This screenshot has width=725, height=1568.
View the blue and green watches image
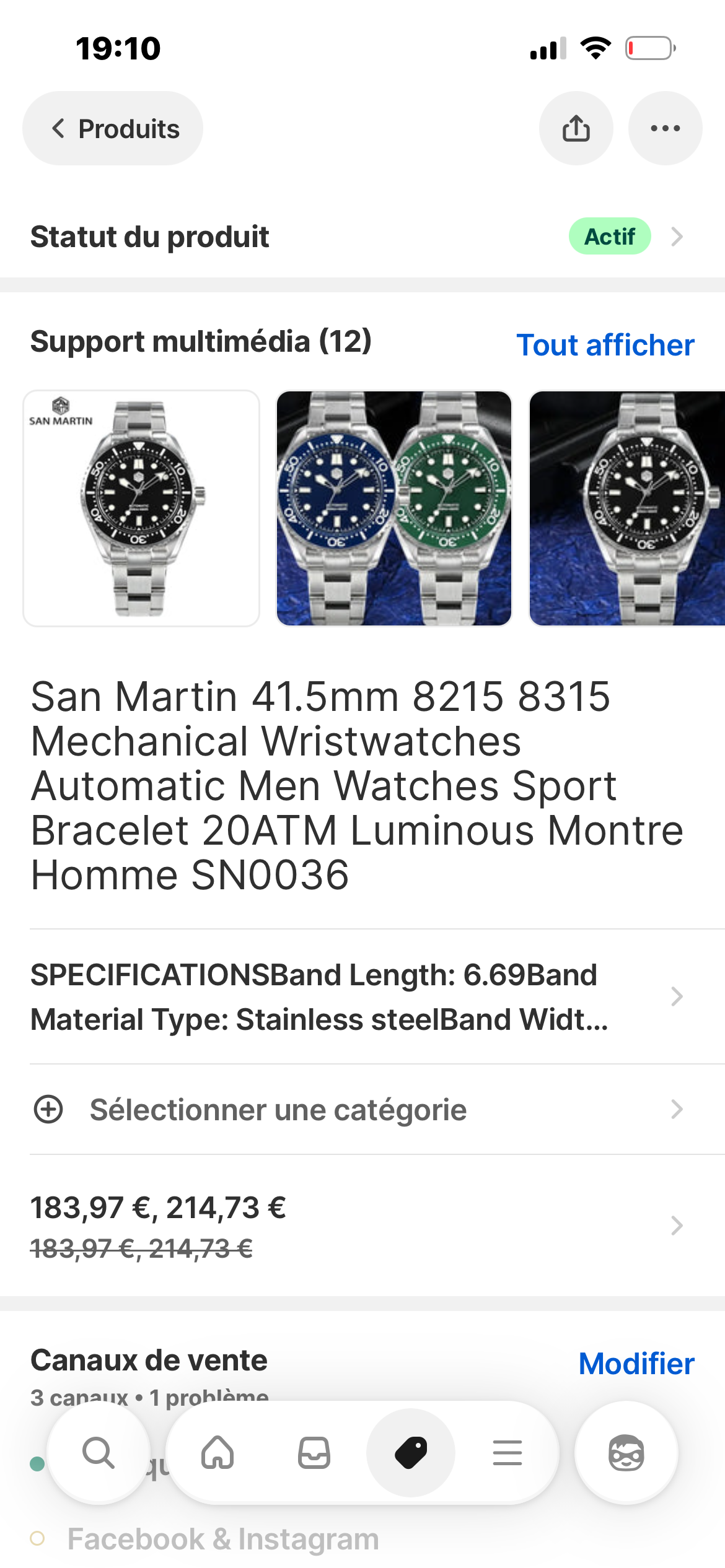(394, 508)
